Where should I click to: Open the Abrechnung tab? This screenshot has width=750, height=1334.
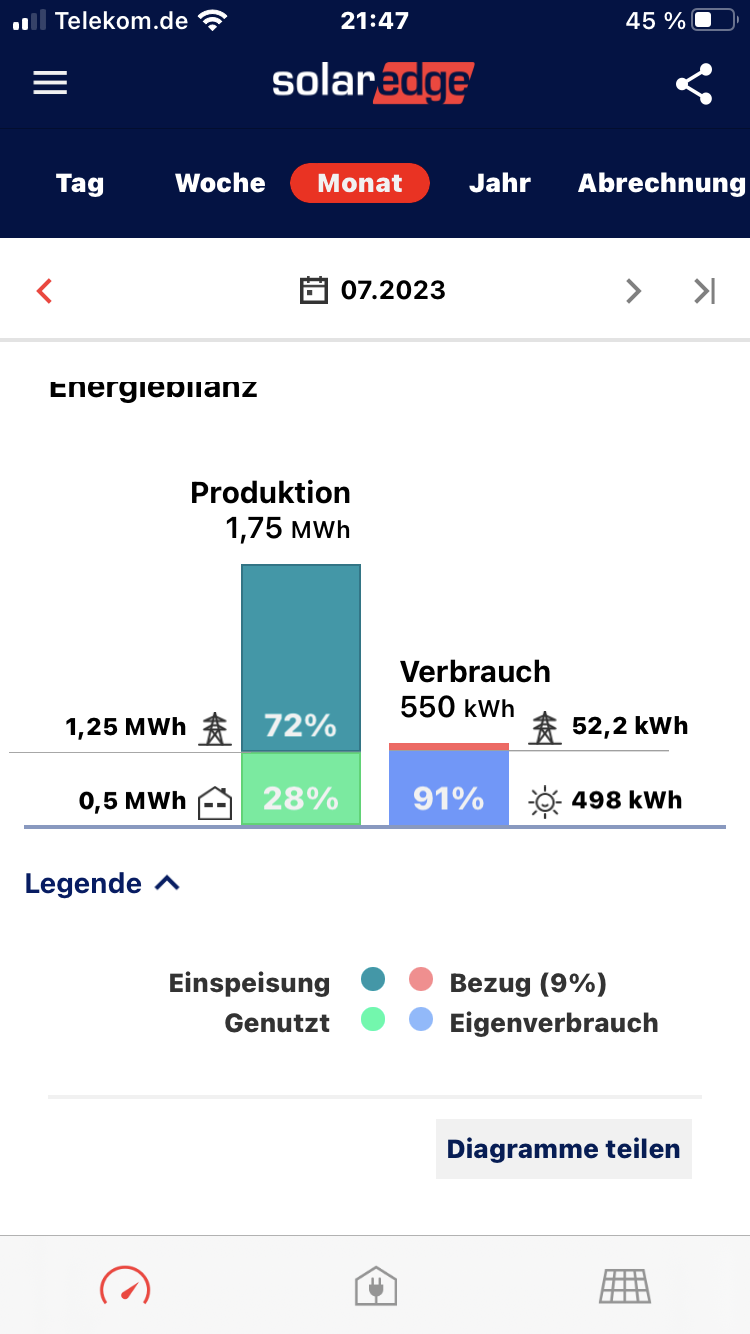[x=661, y=183]
